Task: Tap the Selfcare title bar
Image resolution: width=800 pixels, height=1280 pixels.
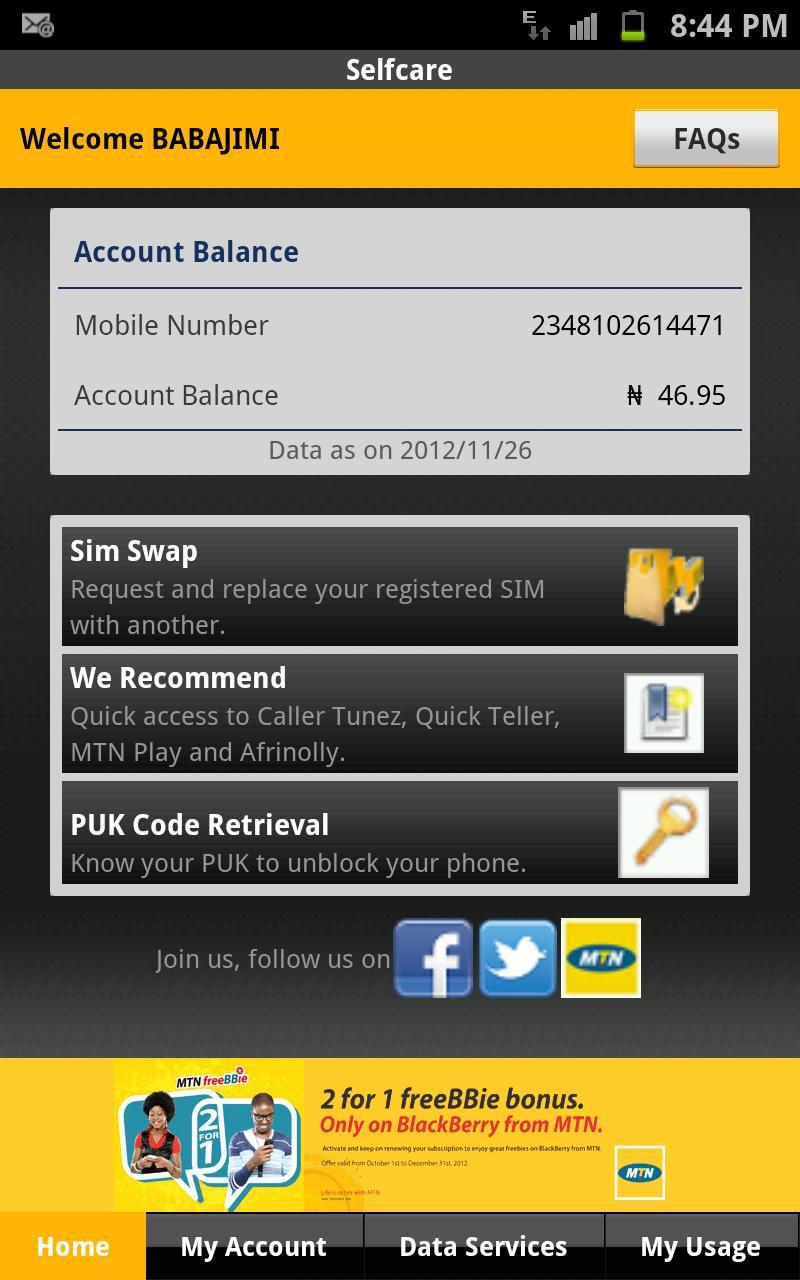Action: point(399,69)
